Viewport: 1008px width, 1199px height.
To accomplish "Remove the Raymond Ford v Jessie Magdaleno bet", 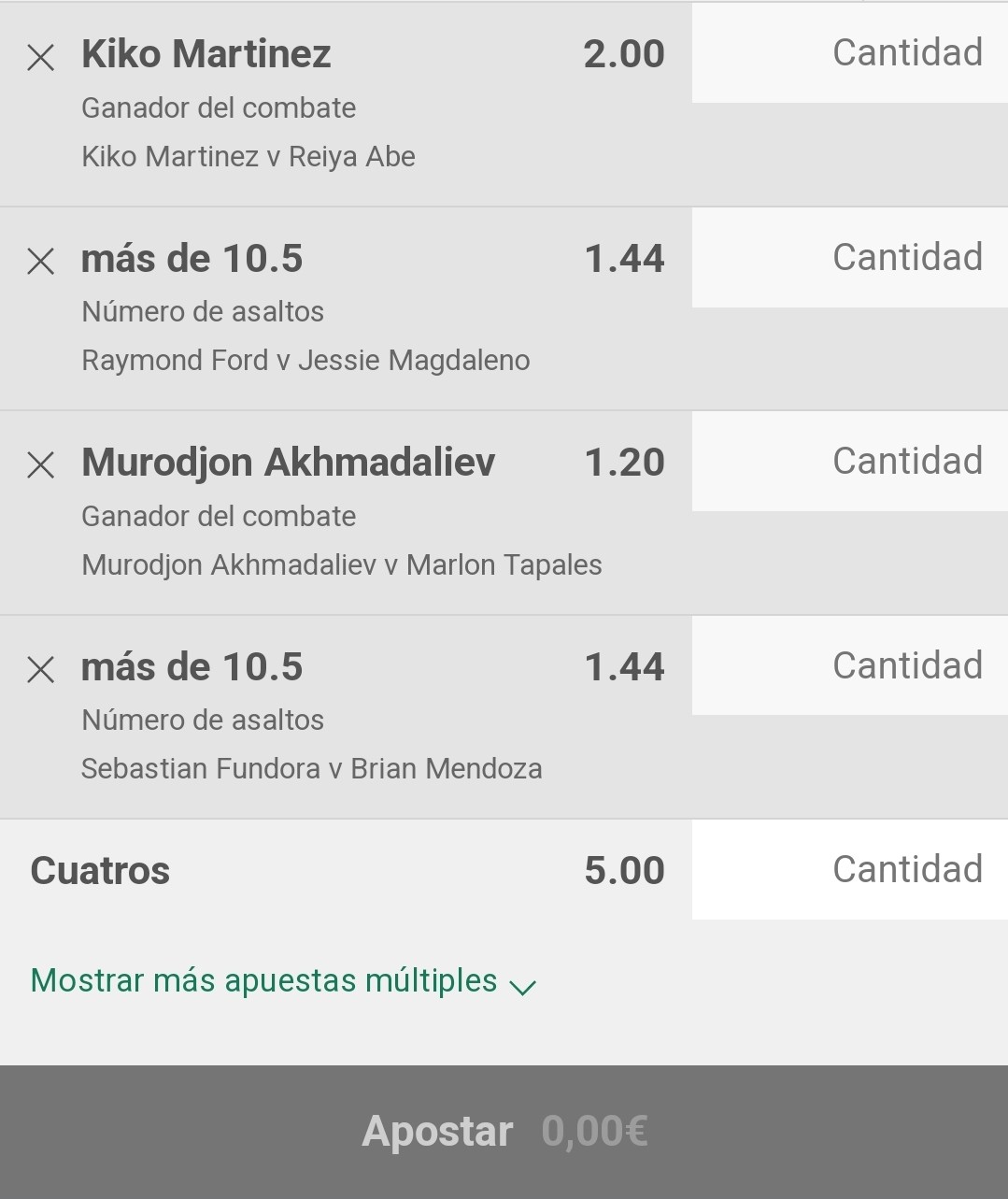I will pyautogui.click(x=41, y=261).
